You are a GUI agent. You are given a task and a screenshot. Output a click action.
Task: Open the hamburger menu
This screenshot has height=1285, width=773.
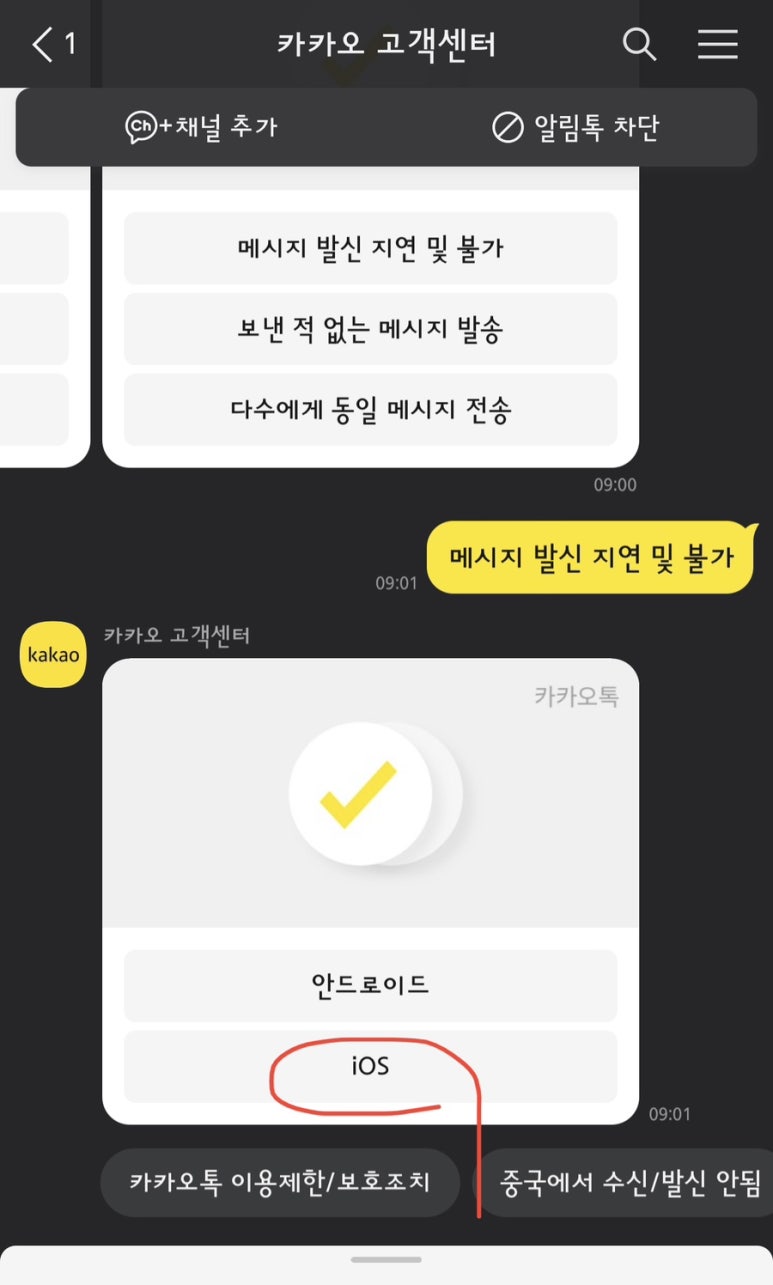tap(717, 45)
